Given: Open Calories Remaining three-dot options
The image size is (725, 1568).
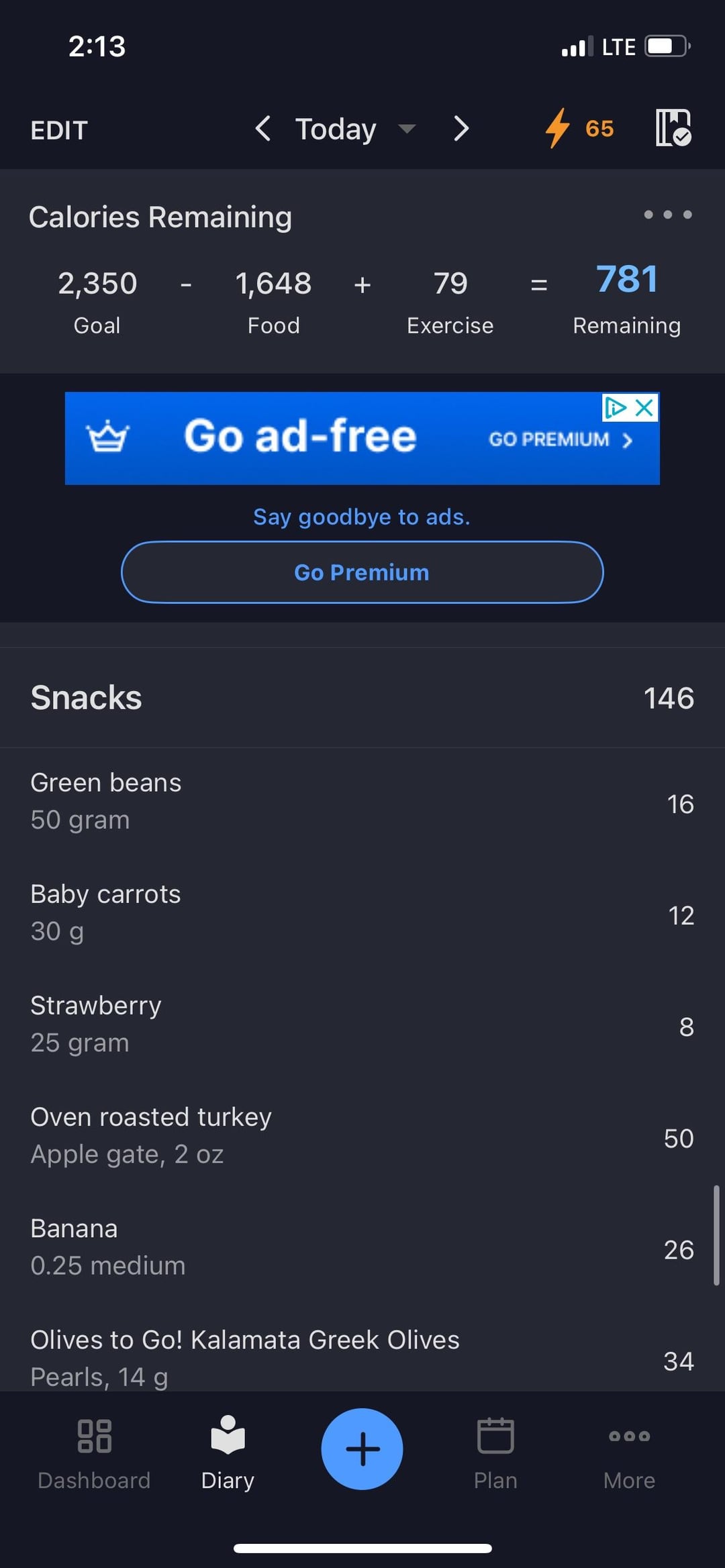Looking at the screenshot, I should pyautogui.click(x=667, y=215).
